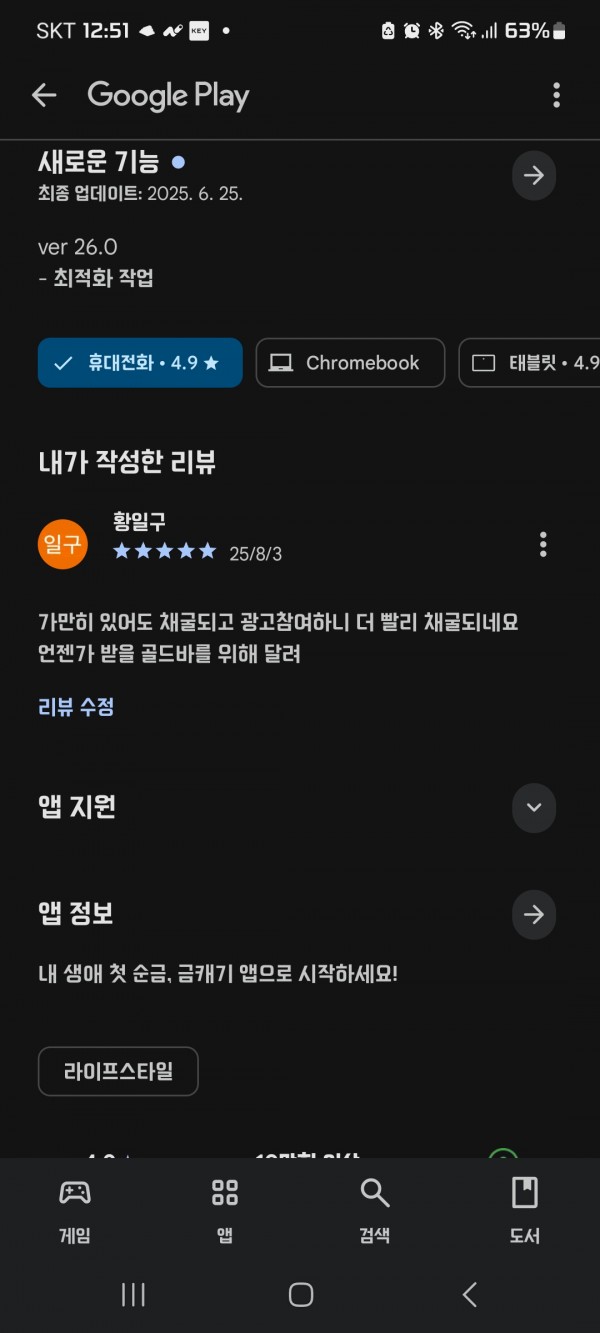Open the 새로운 기능 details arrow

pyautogui.click(x=534, y=176)
